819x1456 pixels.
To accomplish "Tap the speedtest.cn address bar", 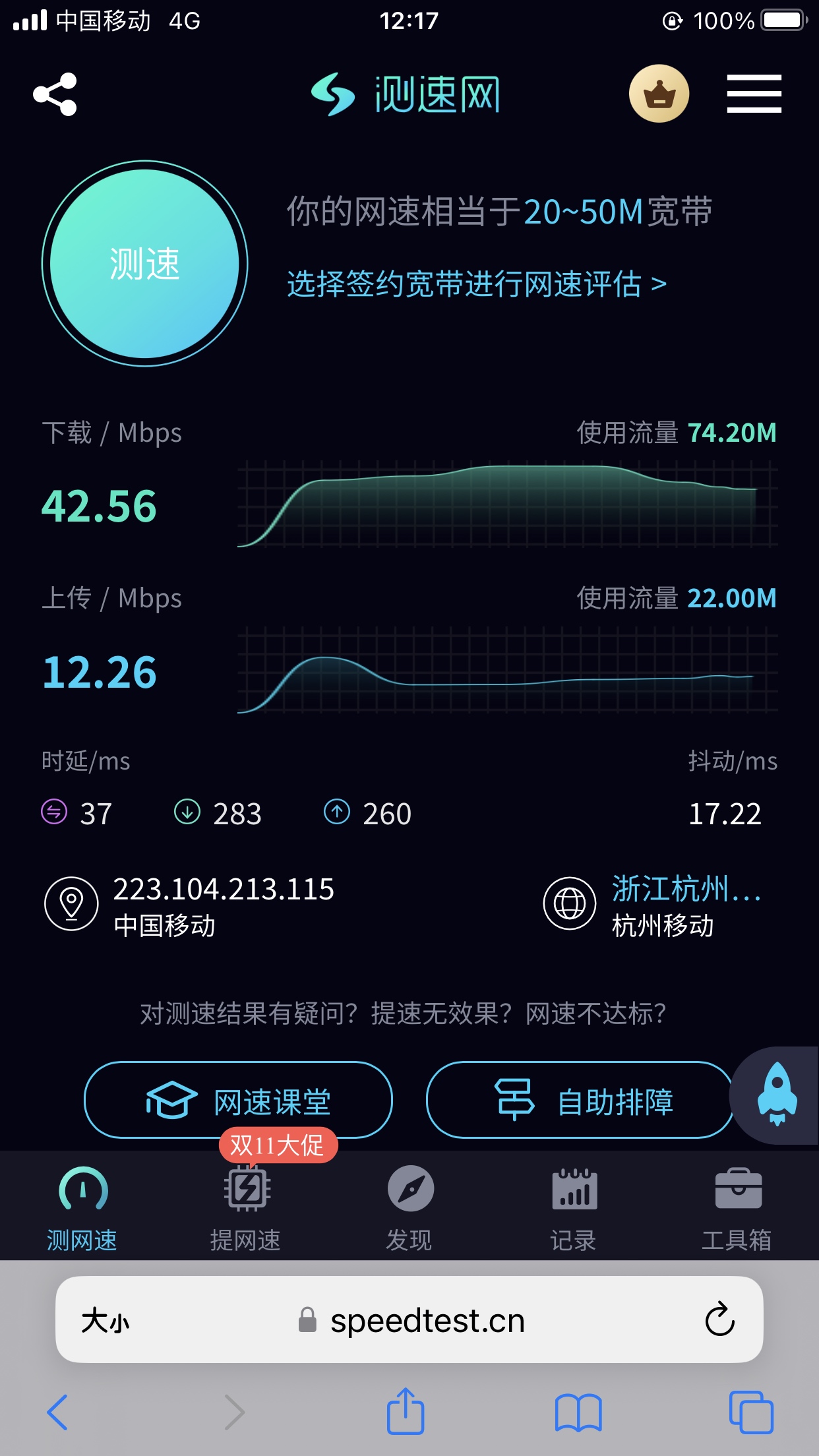I will point(409,1319).
